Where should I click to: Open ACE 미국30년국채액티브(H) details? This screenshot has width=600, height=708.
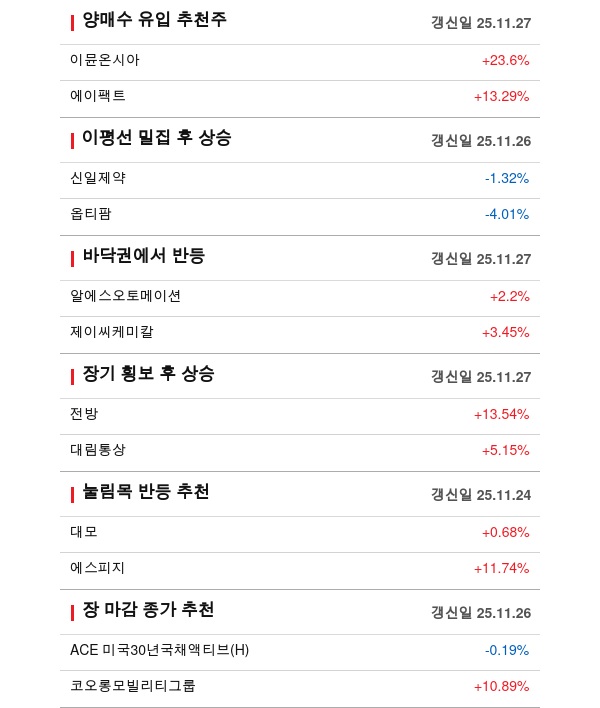(x=160, y=650)
